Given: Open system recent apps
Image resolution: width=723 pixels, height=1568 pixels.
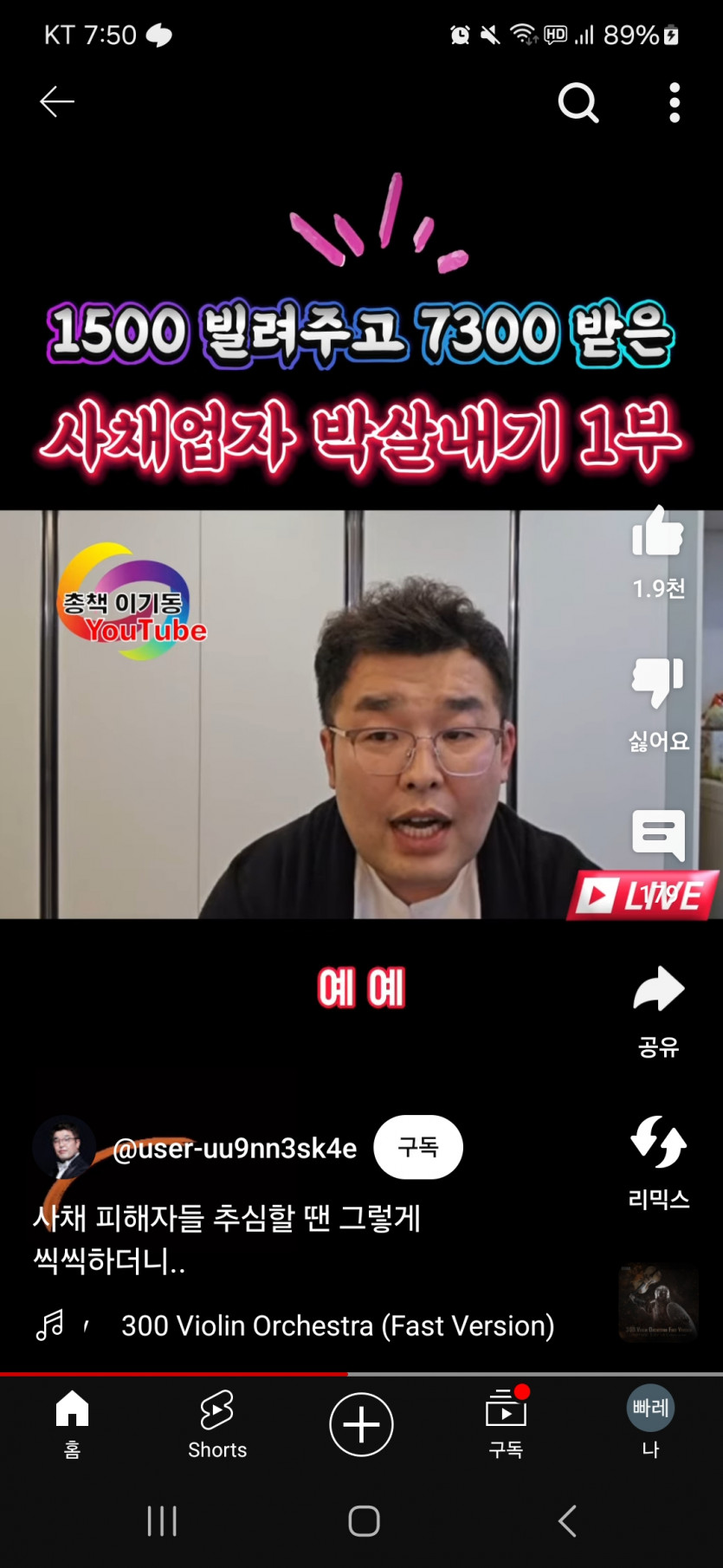Looking at the screenshot, I should click(x=162, y=1520).
